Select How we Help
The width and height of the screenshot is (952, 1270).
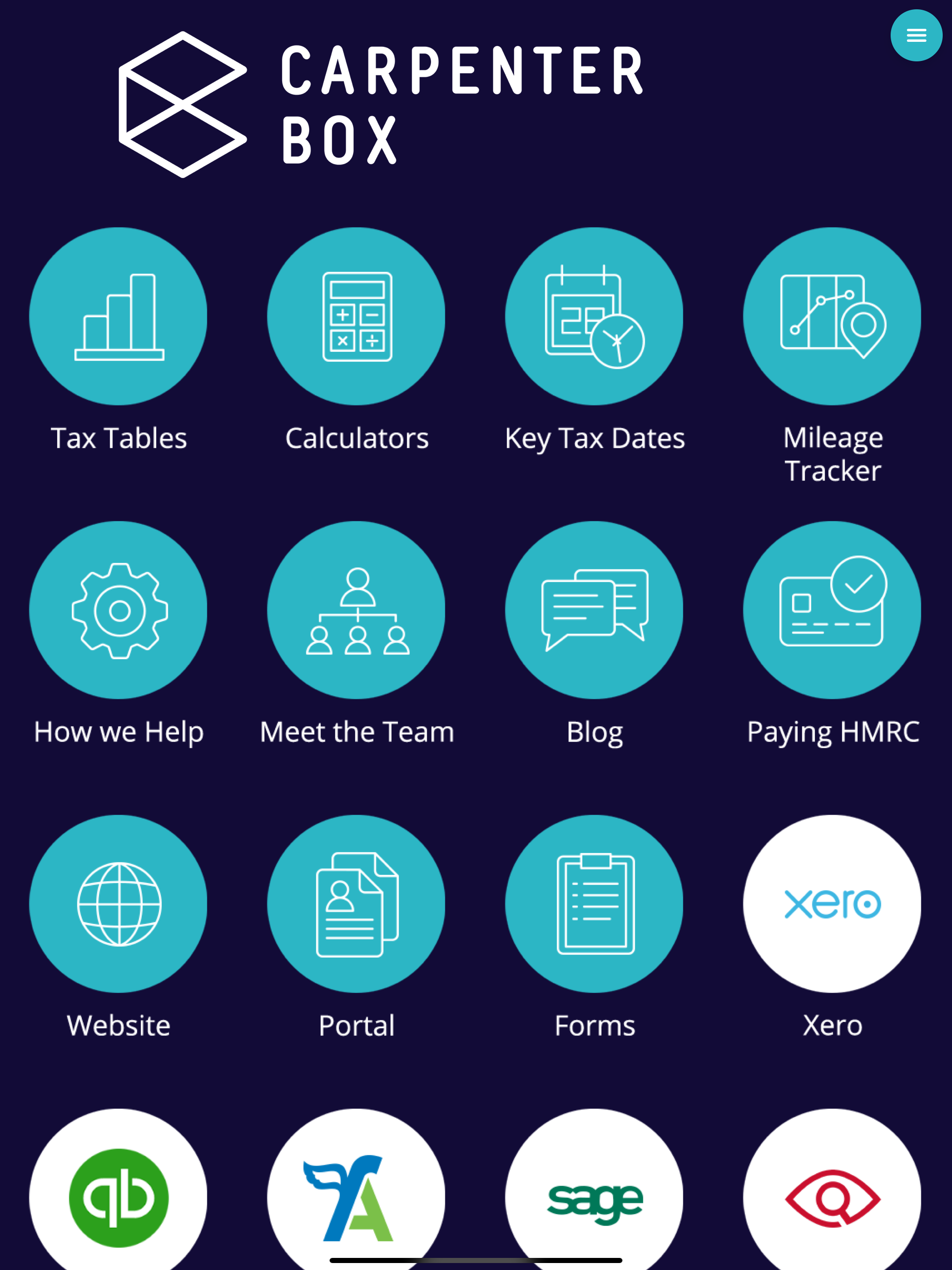click(118, 610)
